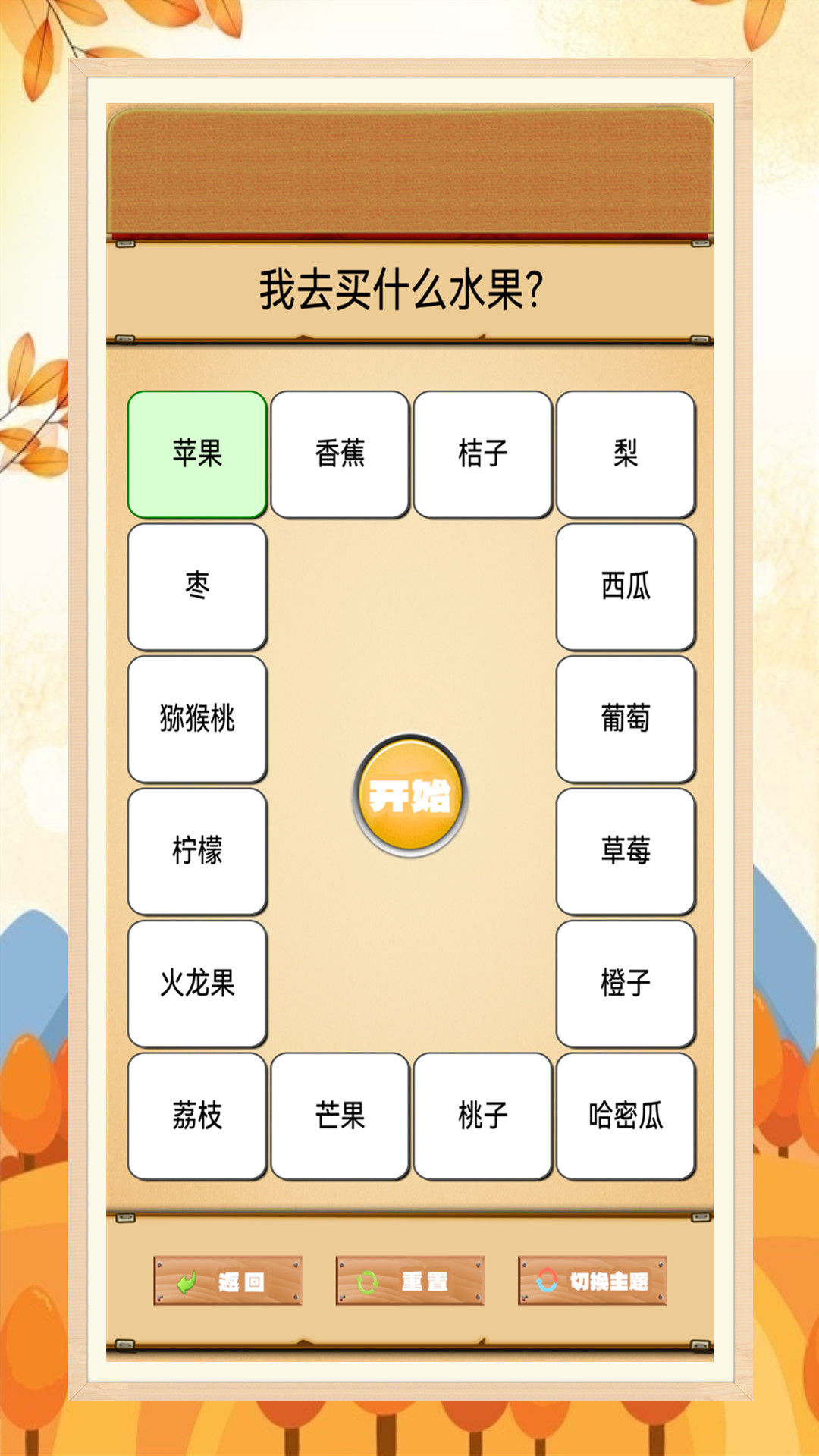Go back with the 返回 button
This screenshot has height=1456, width=819.
[x=227, y=1281]
